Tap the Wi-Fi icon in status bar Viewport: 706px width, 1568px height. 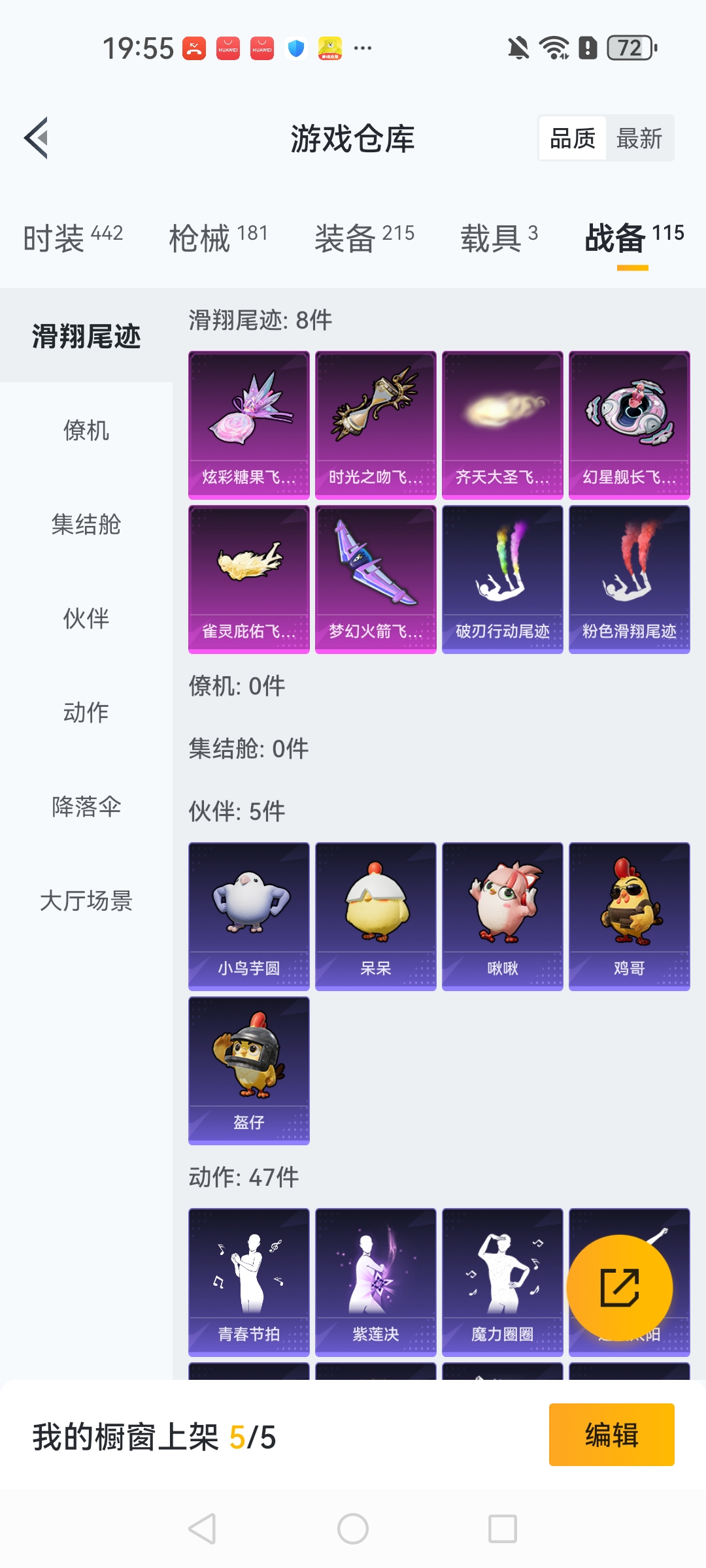pyautogui.click(x=552, y=47)
